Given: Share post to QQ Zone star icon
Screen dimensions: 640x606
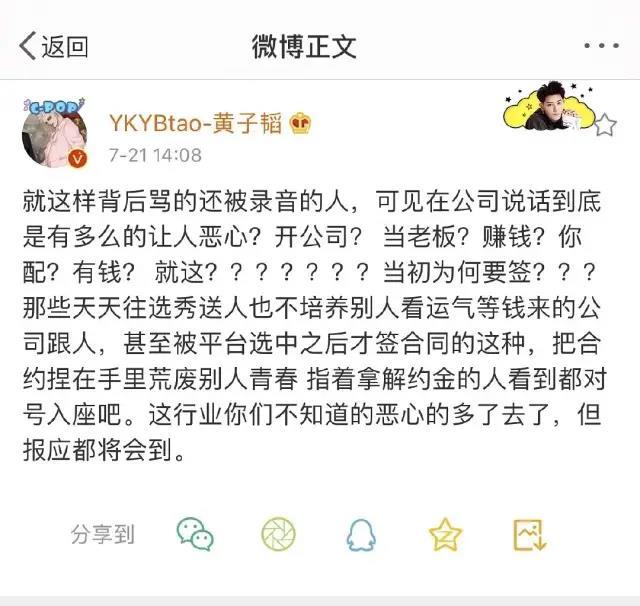Looking at the screenshot, I should 445,534.
